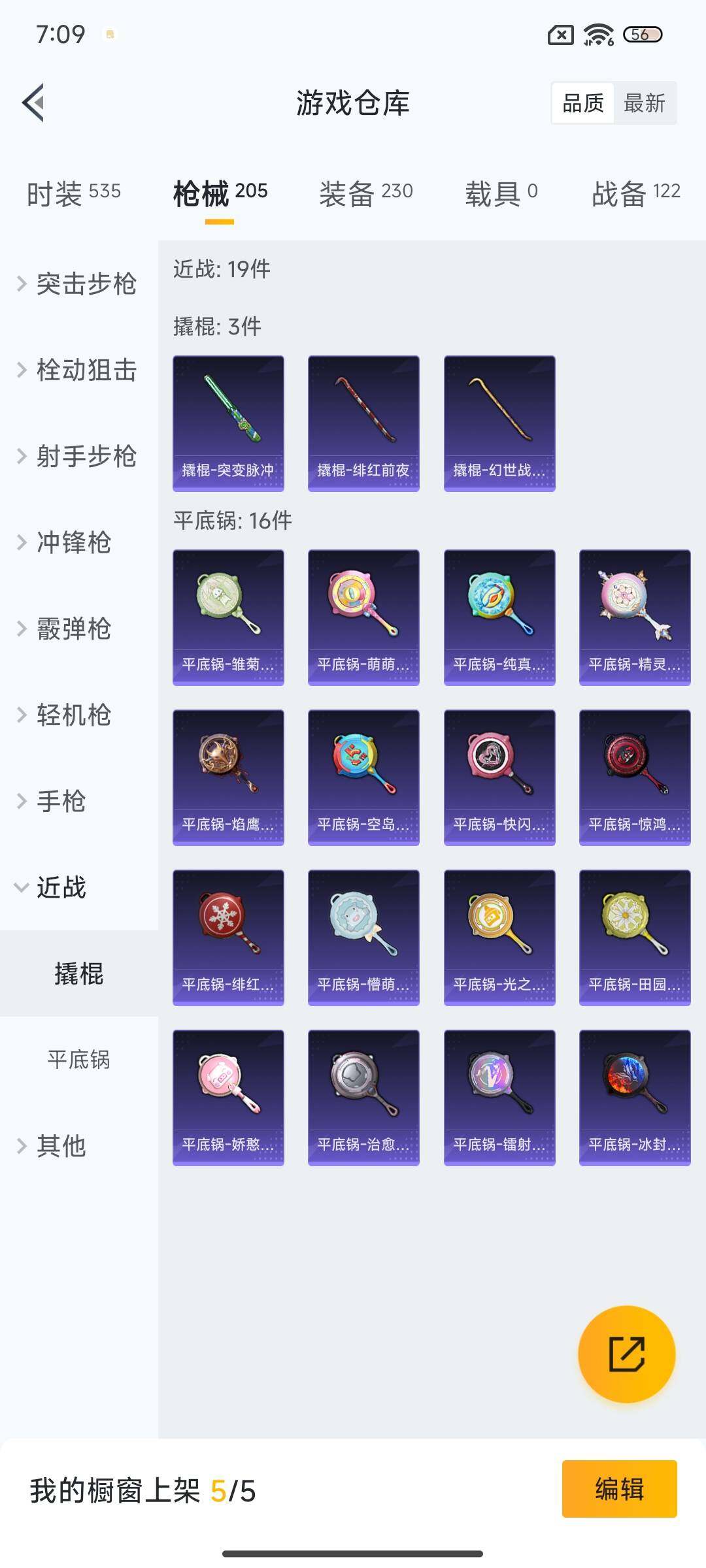Tap the 编辑 button
Screen dimensions: 706x1568
[x=619, y=1489]
